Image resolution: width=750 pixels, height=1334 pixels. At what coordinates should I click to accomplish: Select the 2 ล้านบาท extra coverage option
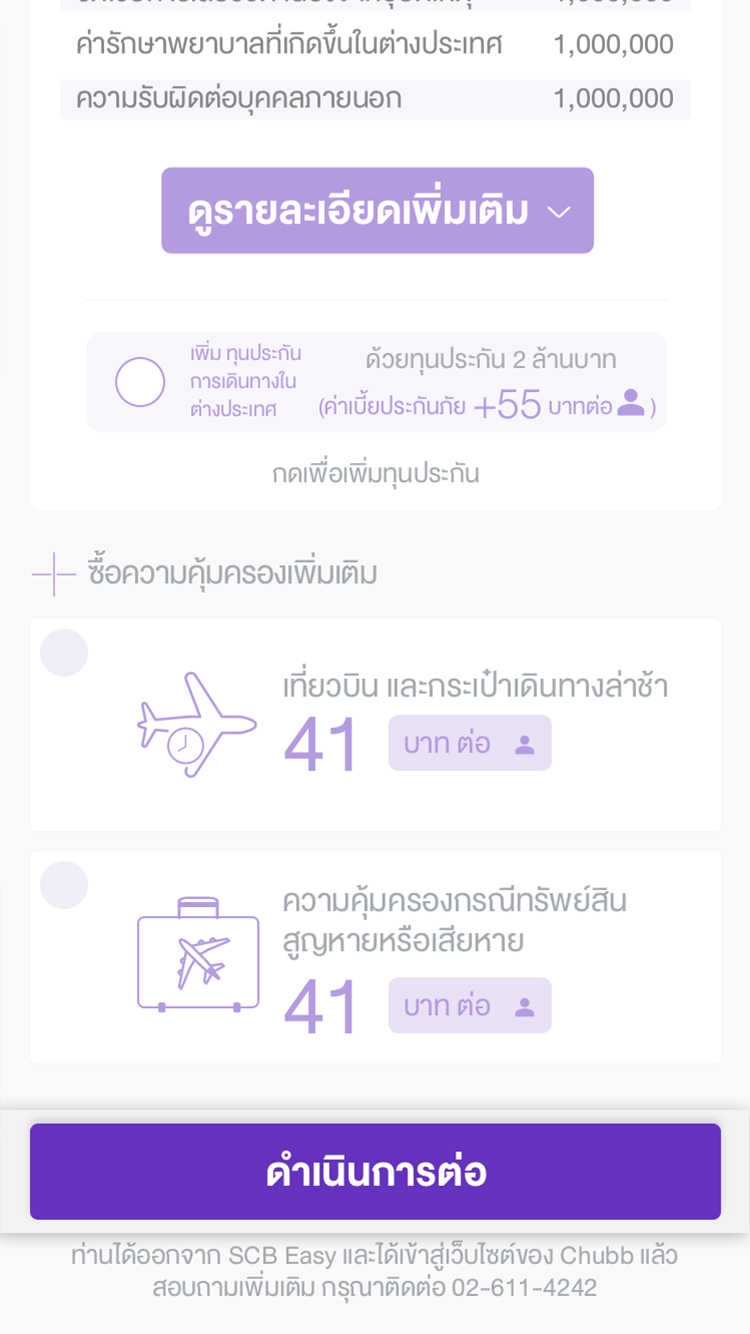point(140,382)
